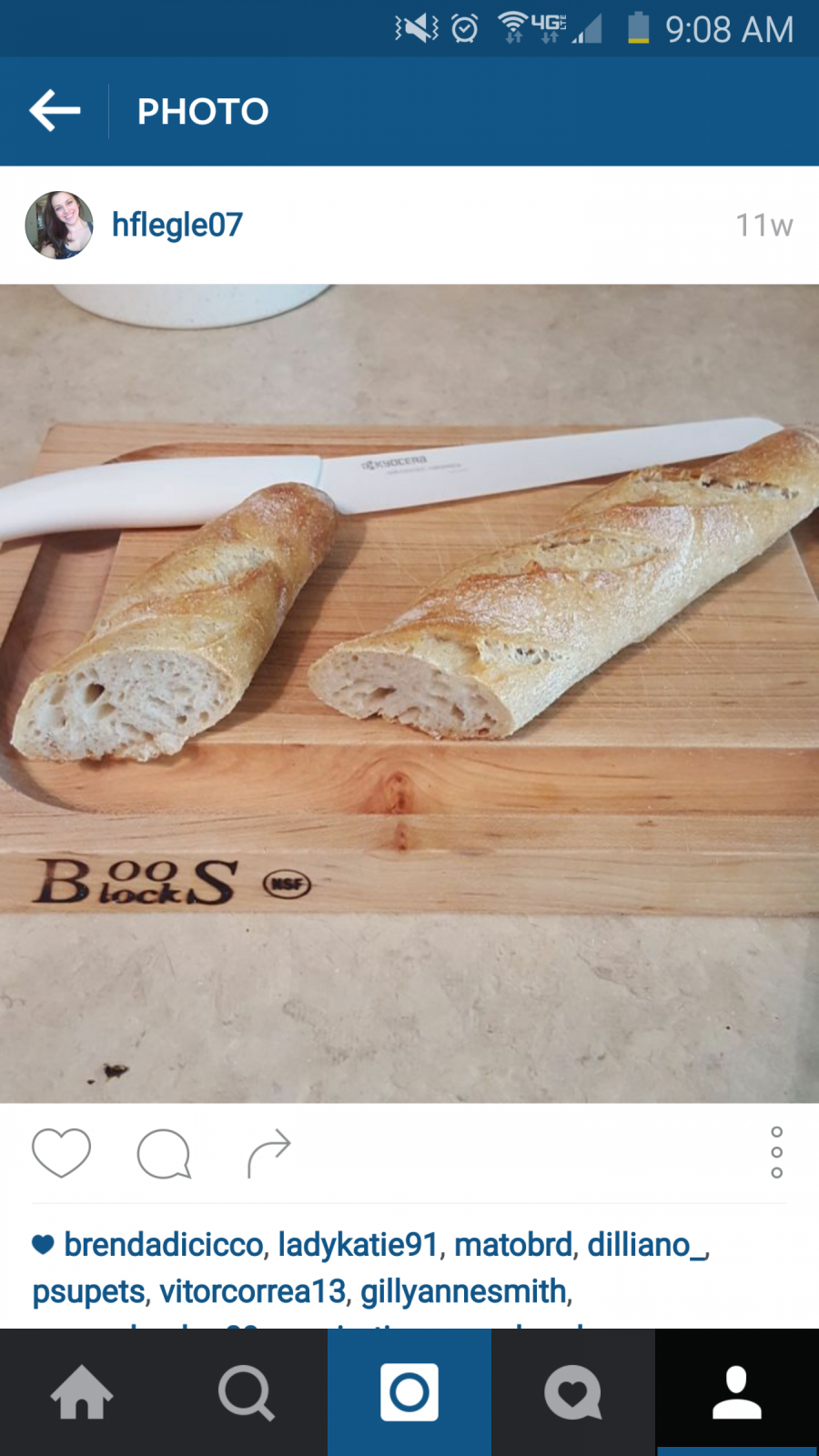Like the bread photo post
819x1456 pixels.
coord(61,1152)
